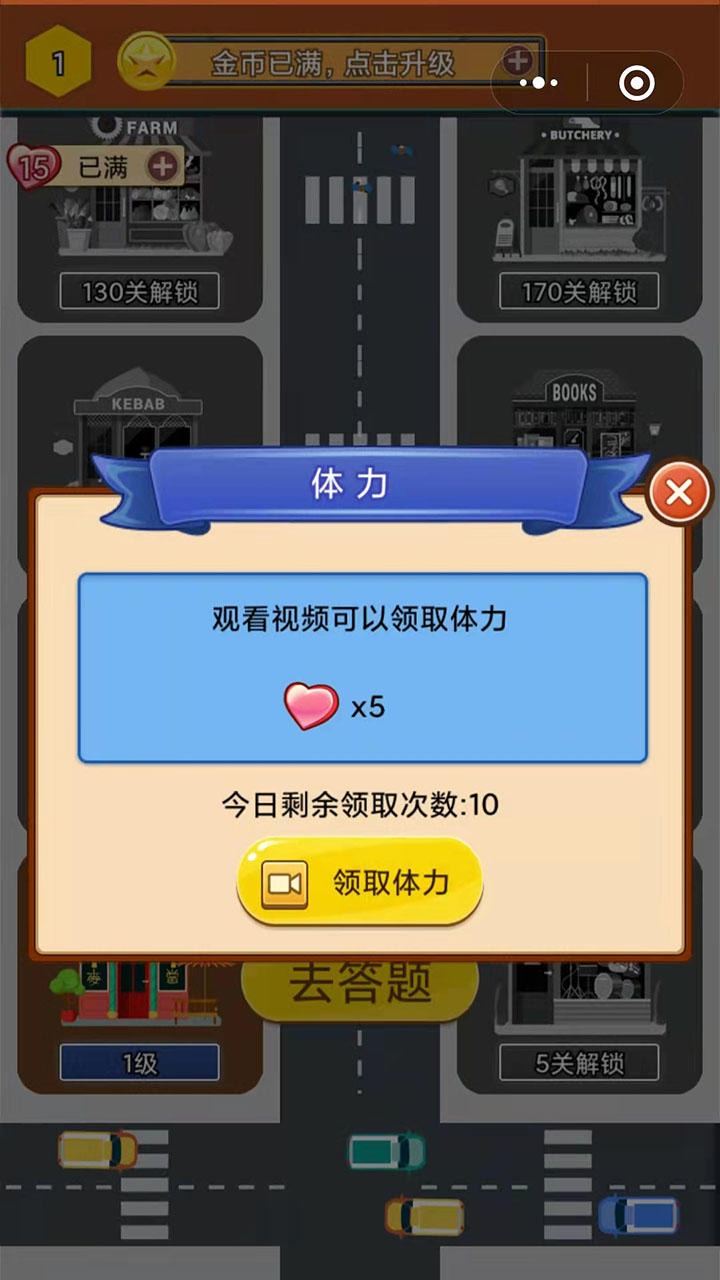Open the WeChat capsule more options icon
Screen dimensions: 720x1280
click(541, 83)
